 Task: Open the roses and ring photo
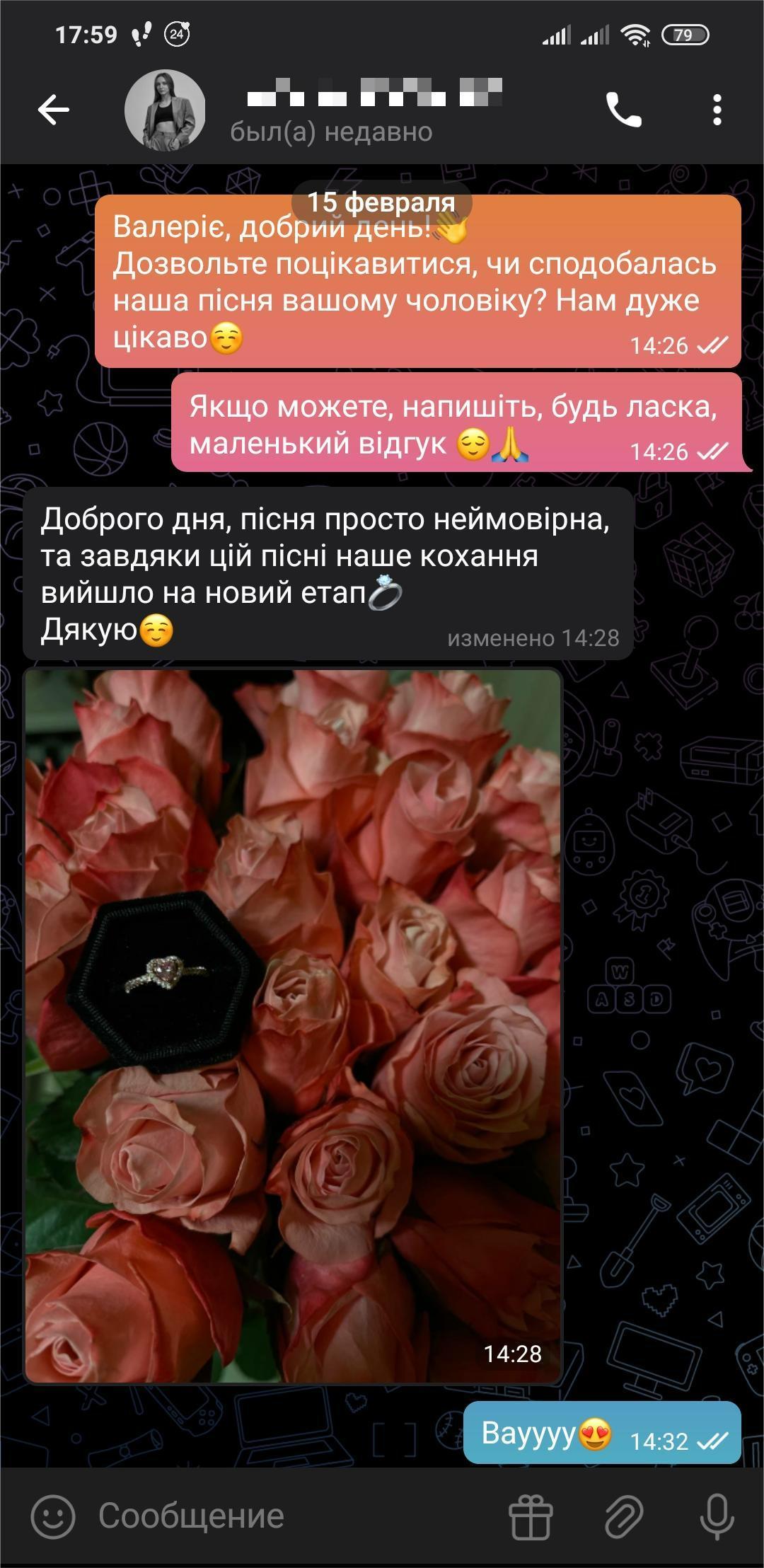293,1025
